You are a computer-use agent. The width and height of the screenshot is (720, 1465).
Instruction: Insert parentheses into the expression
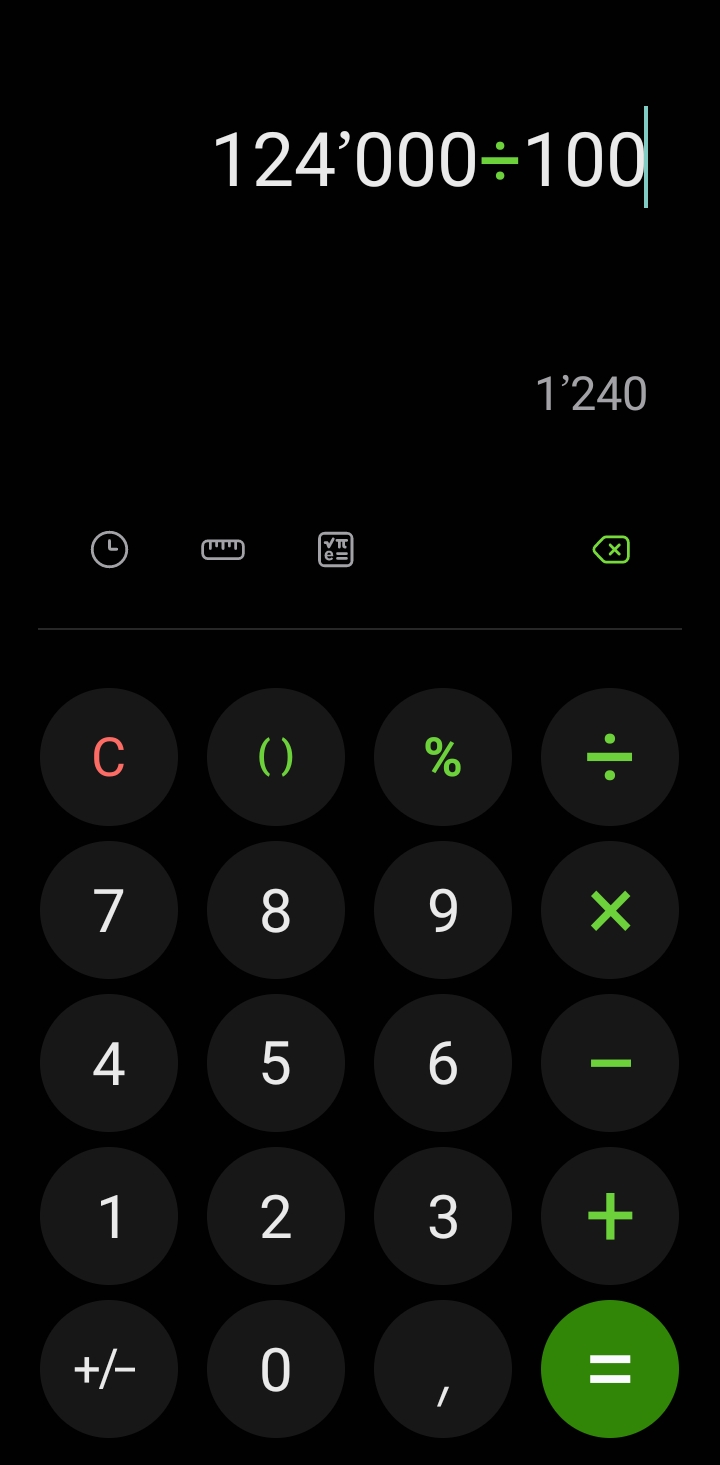click(276, 757)
